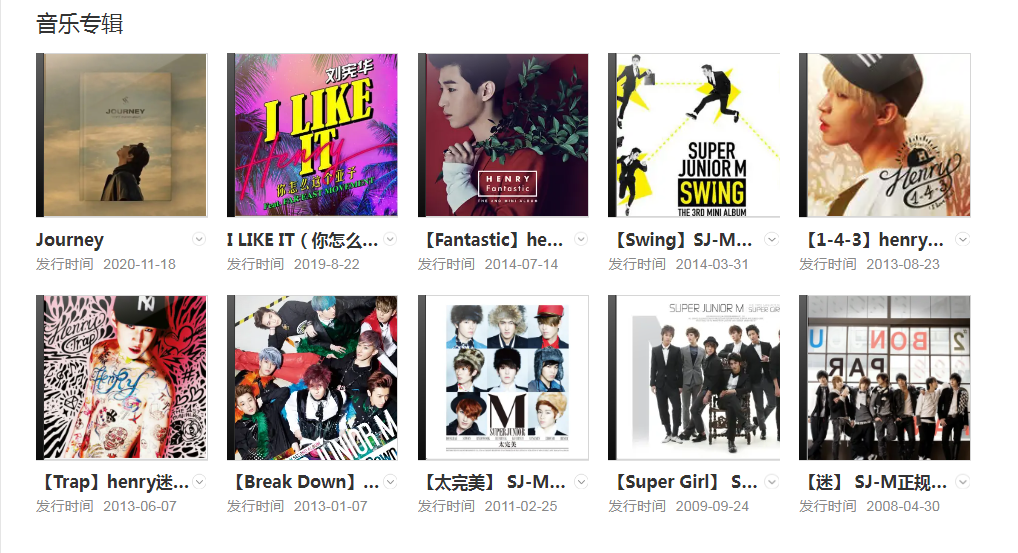1018x553 pixels.
Task: Open the I LIKE IT album cover
Action: click(x=313, y=135)
